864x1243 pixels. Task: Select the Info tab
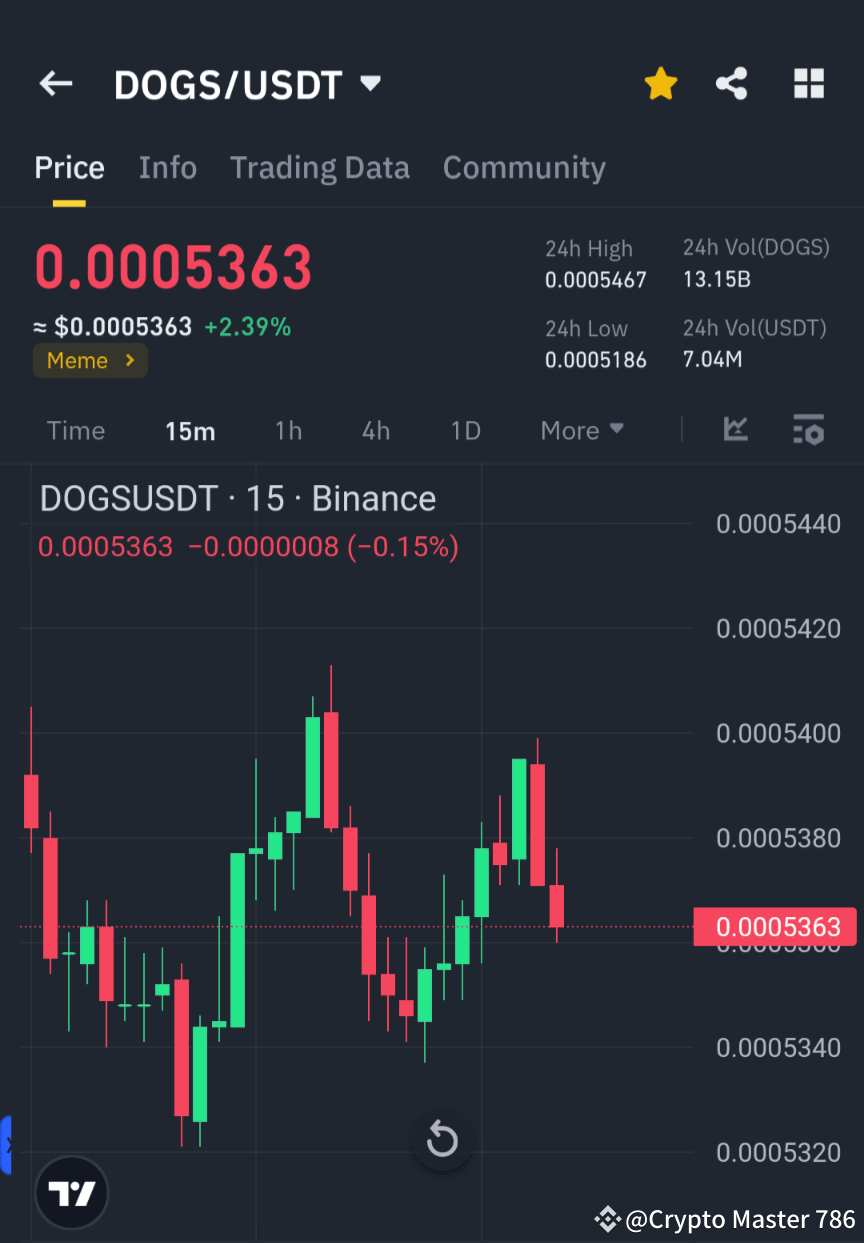(167, 167)
